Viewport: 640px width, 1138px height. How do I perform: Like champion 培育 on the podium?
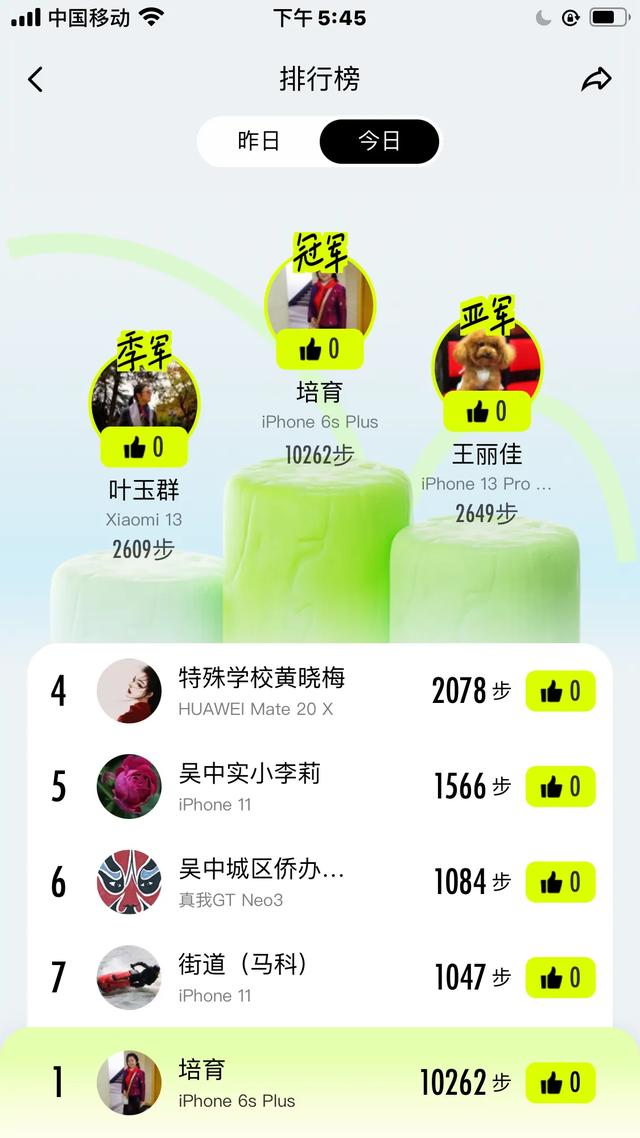320,349
